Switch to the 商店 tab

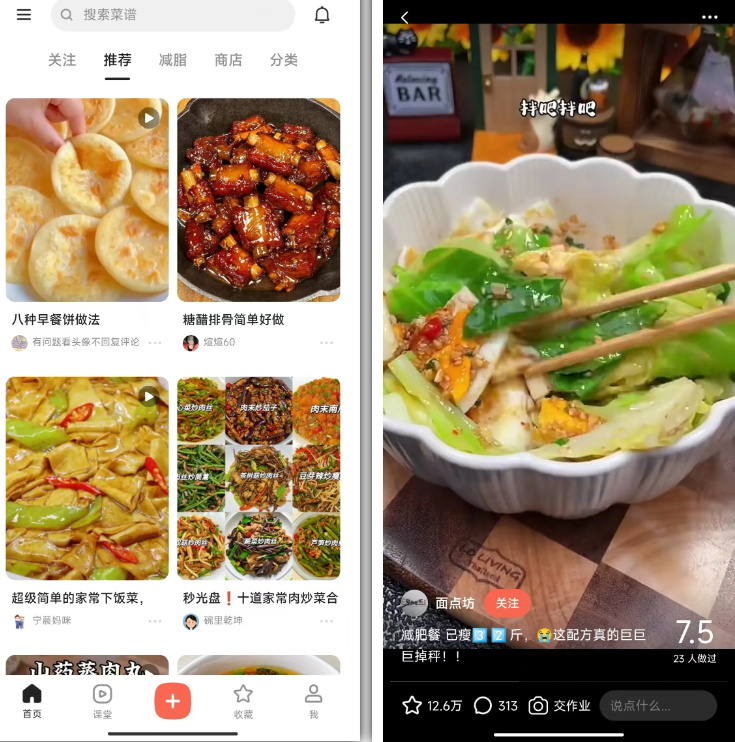click(228, 60)
